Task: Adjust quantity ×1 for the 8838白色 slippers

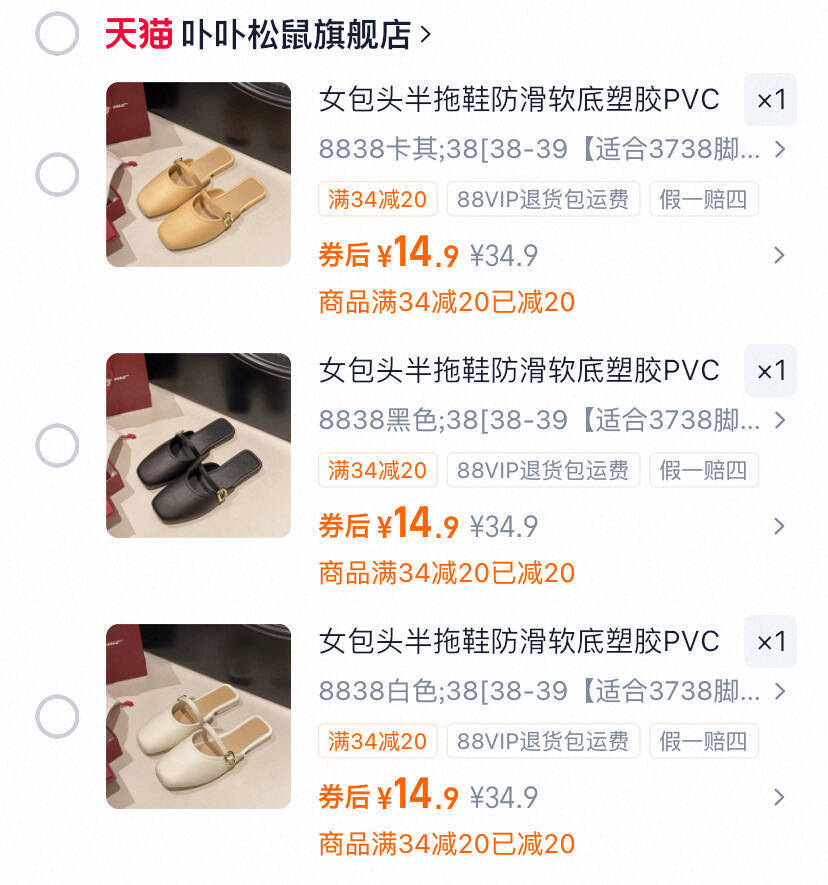Action: 770,642
